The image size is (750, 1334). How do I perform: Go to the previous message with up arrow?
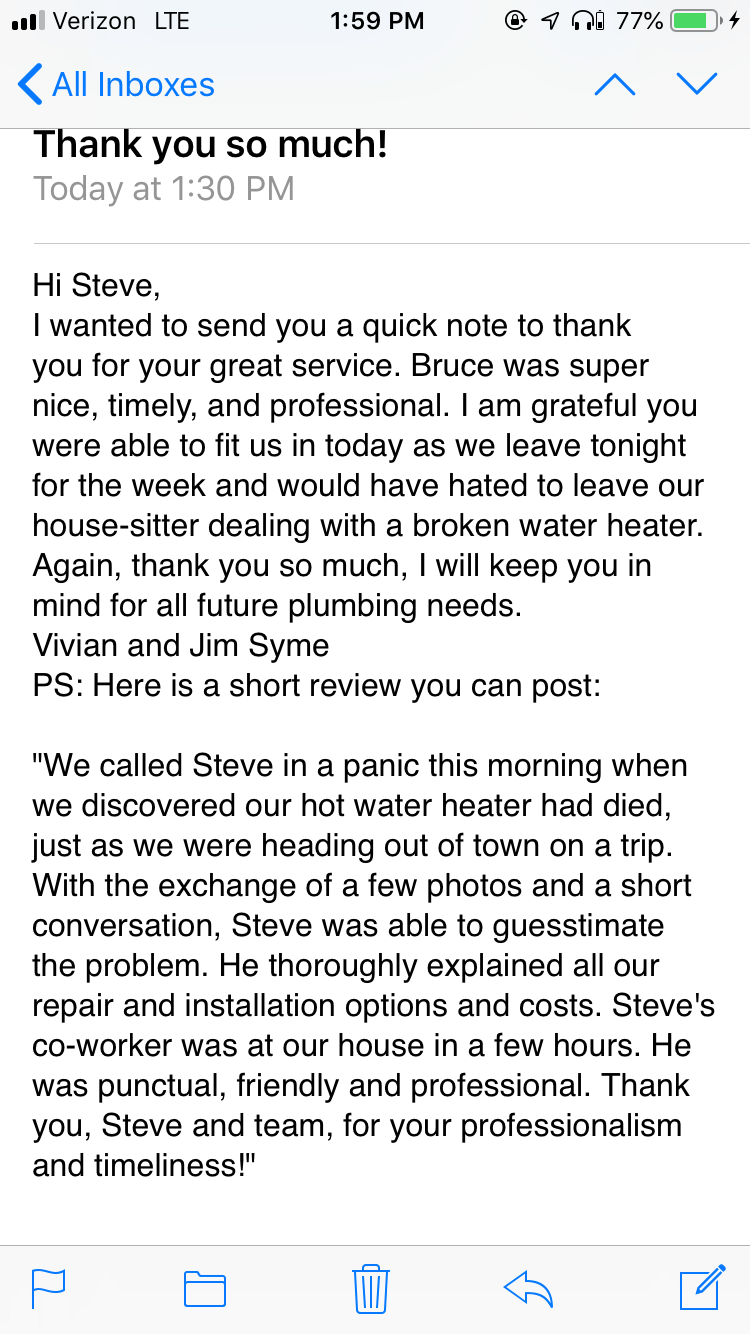click(x=615, y=85)
